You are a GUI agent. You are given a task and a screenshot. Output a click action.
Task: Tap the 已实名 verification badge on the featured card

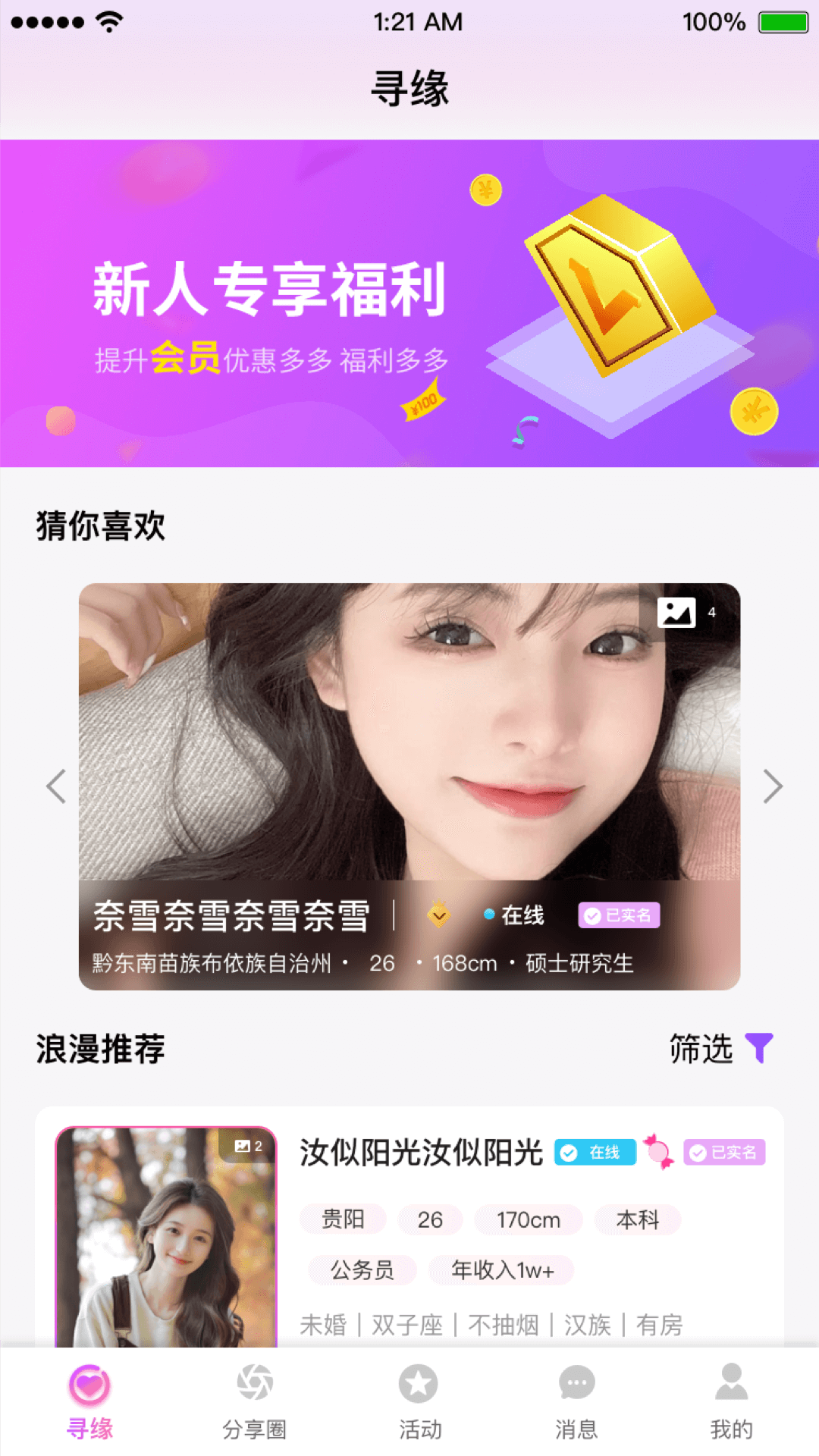620,915
